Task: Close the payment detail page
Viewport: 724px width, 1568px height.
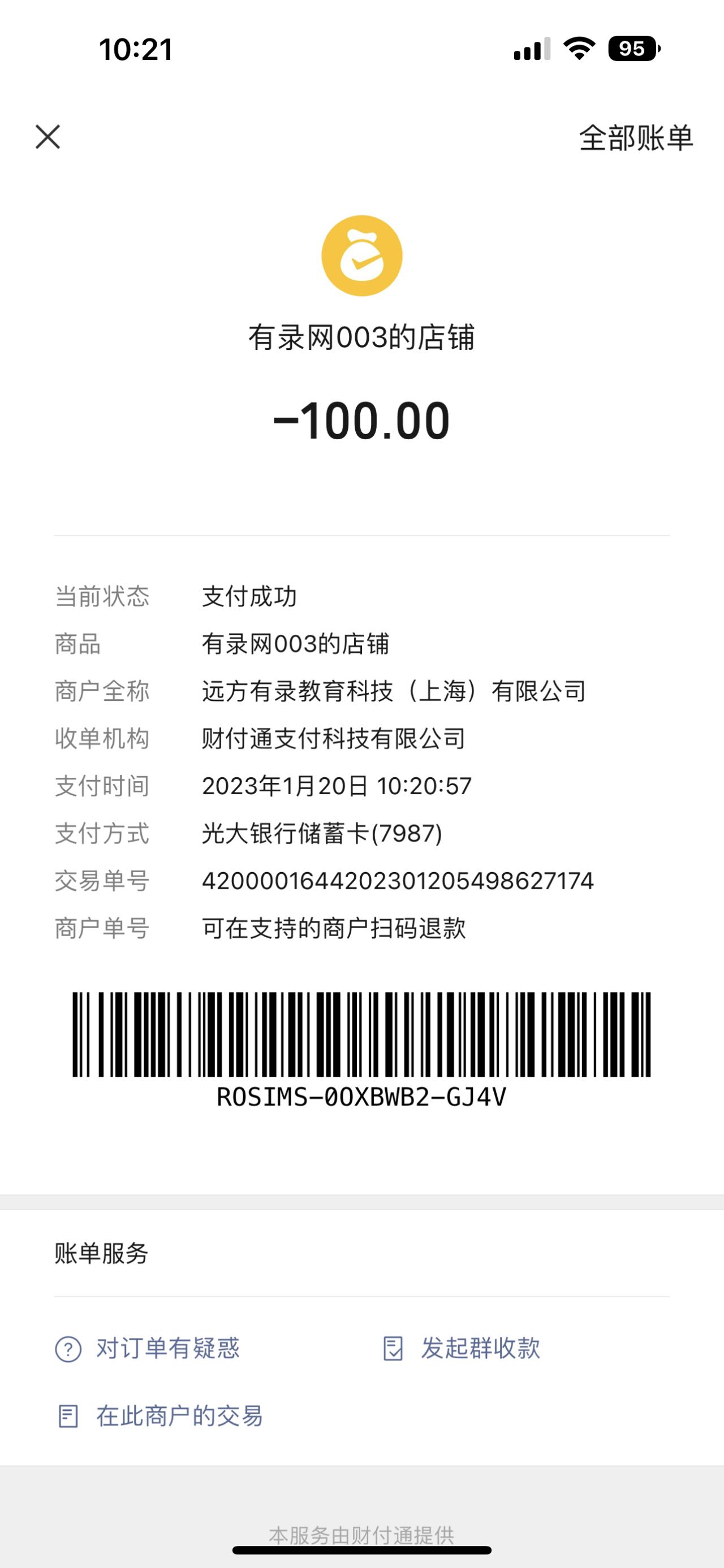Action: point(48,137)
